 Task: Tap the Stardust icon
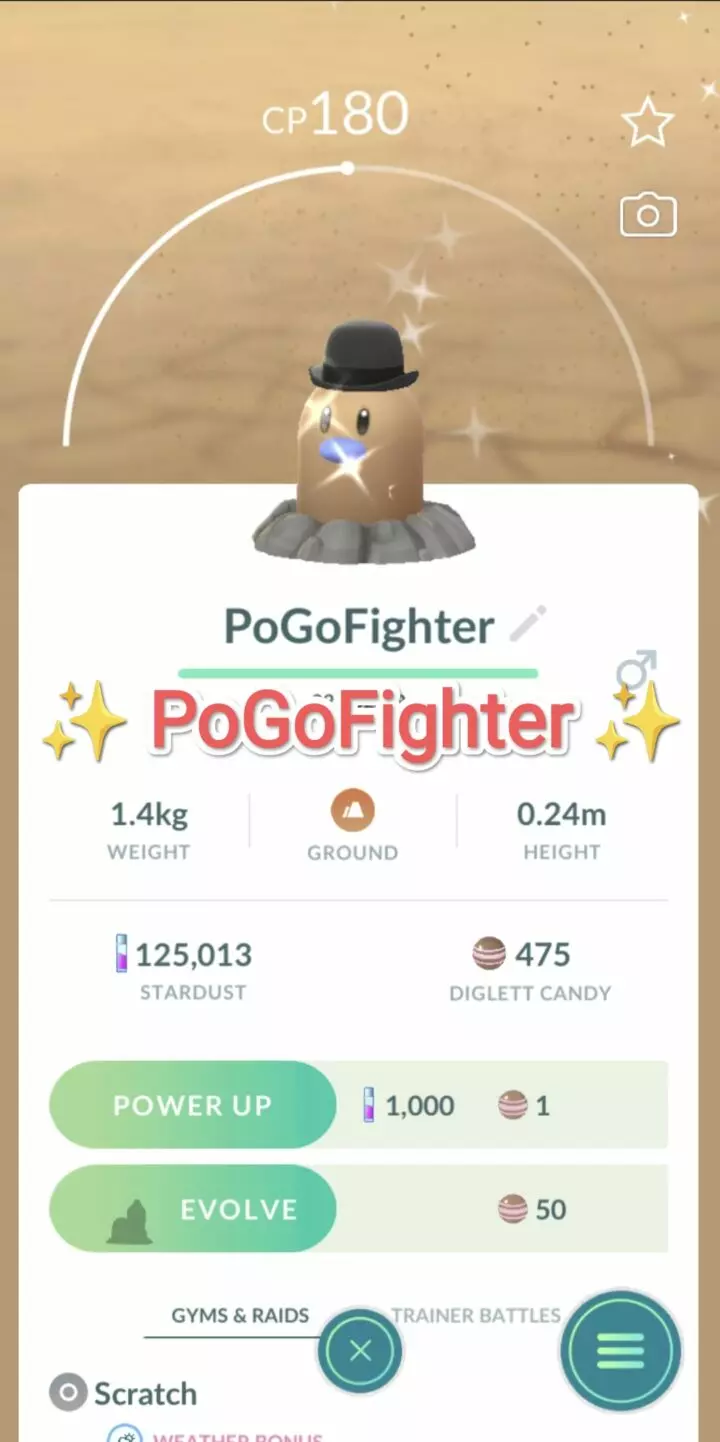click(x=122, y=955)
